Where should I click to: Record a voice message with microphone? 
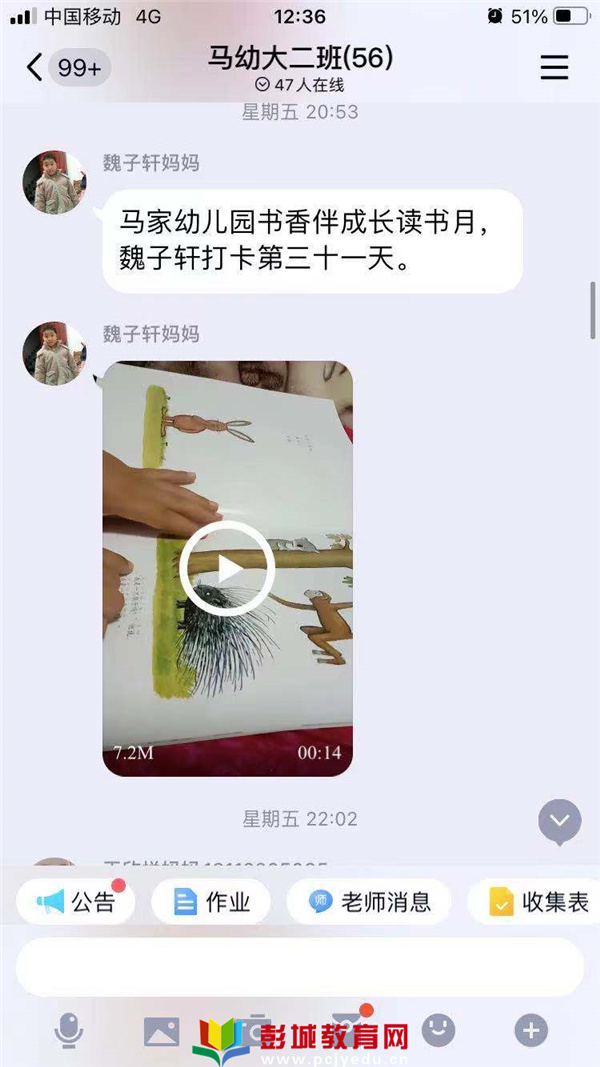(68, 1030)
